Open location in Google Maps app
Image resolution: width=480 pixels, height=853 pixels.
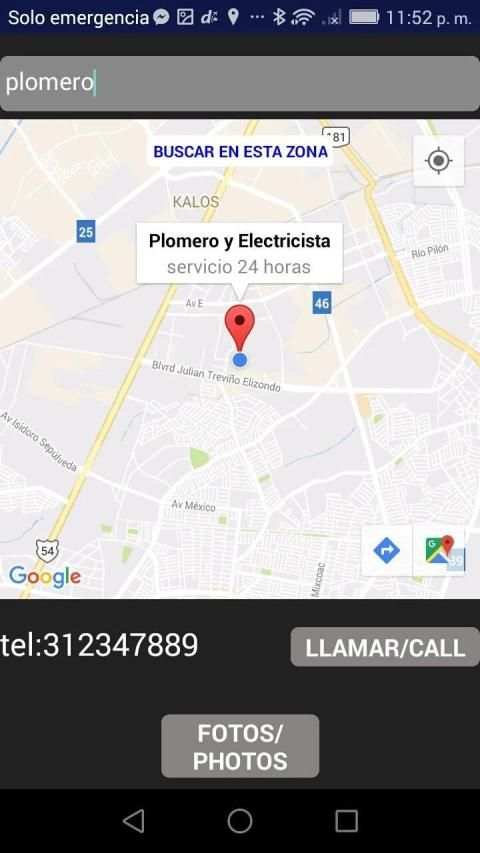pos(439,551)
